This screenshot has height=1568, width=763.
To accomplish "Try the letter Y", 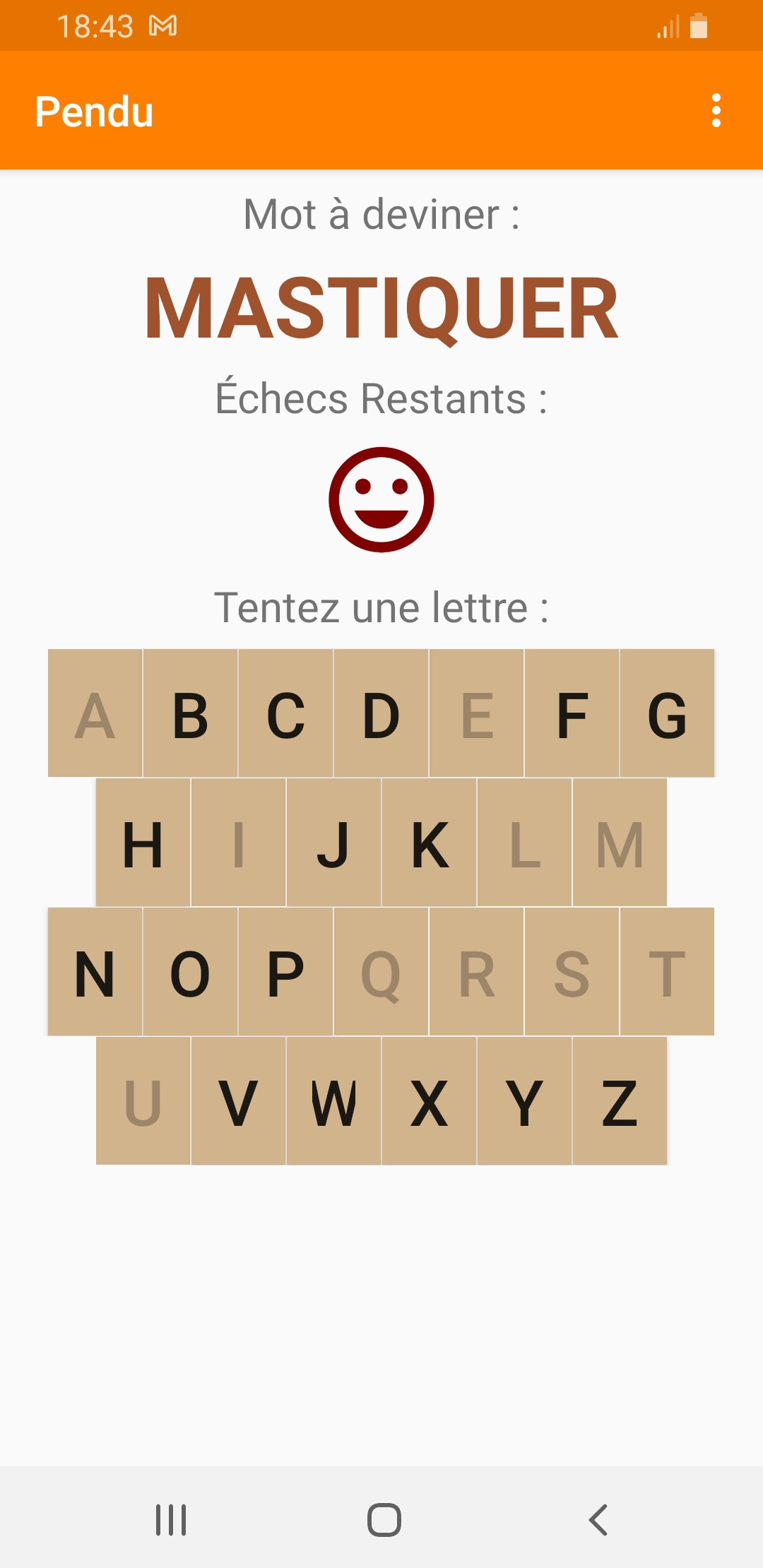I will (x=524, y=1101).
